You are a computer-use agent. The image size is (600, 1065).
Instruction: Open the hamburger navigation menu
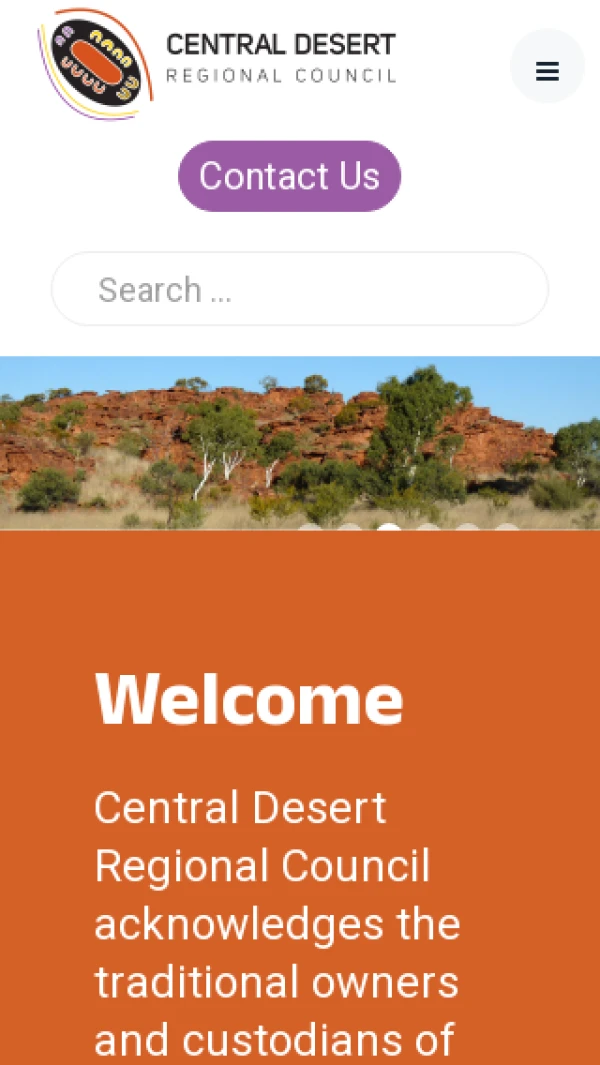pyautogui.click(x=547, y=71)
